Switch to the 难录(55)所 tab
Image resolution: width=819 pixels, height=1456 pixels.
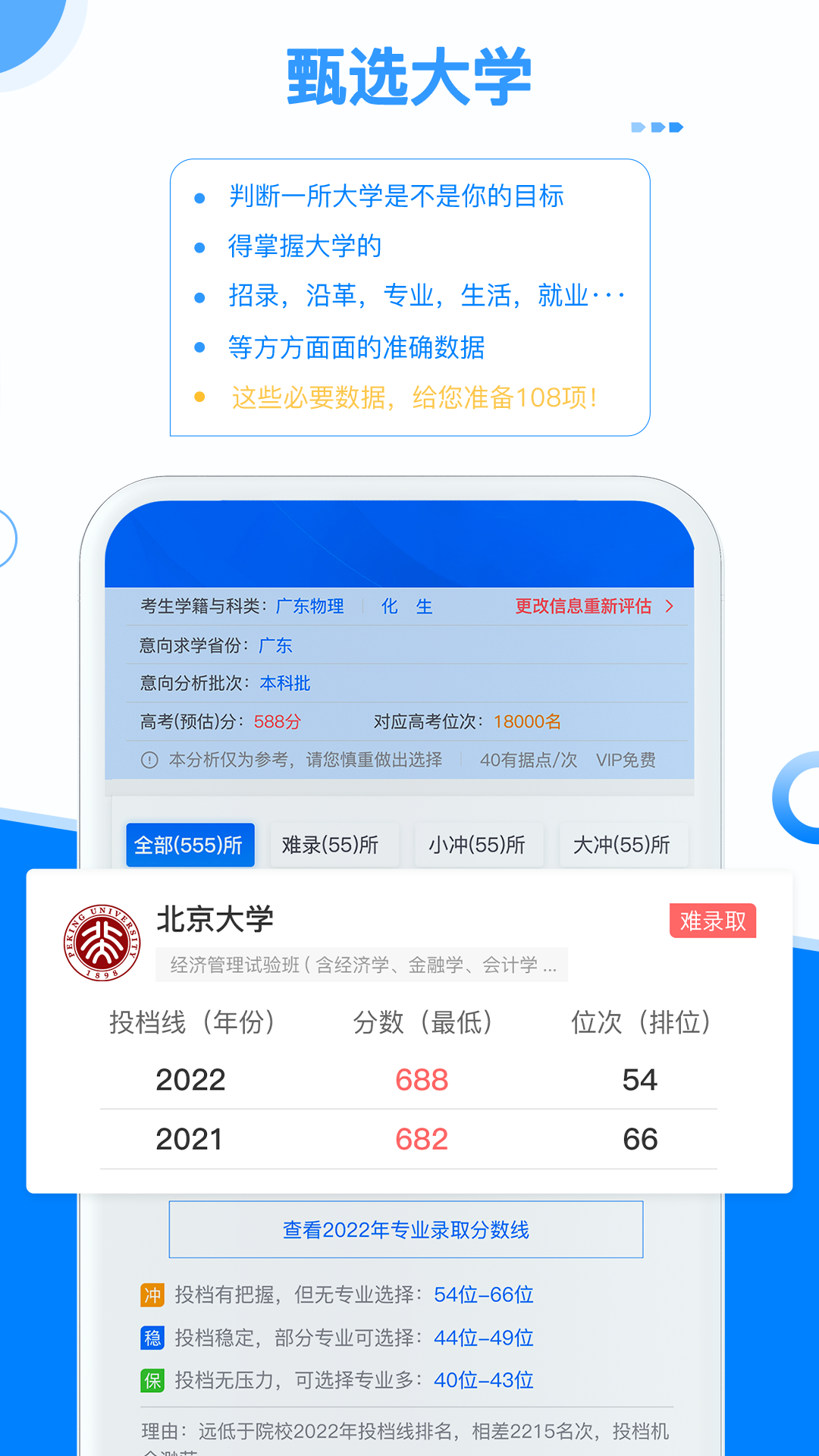click(x=334, y=845)
